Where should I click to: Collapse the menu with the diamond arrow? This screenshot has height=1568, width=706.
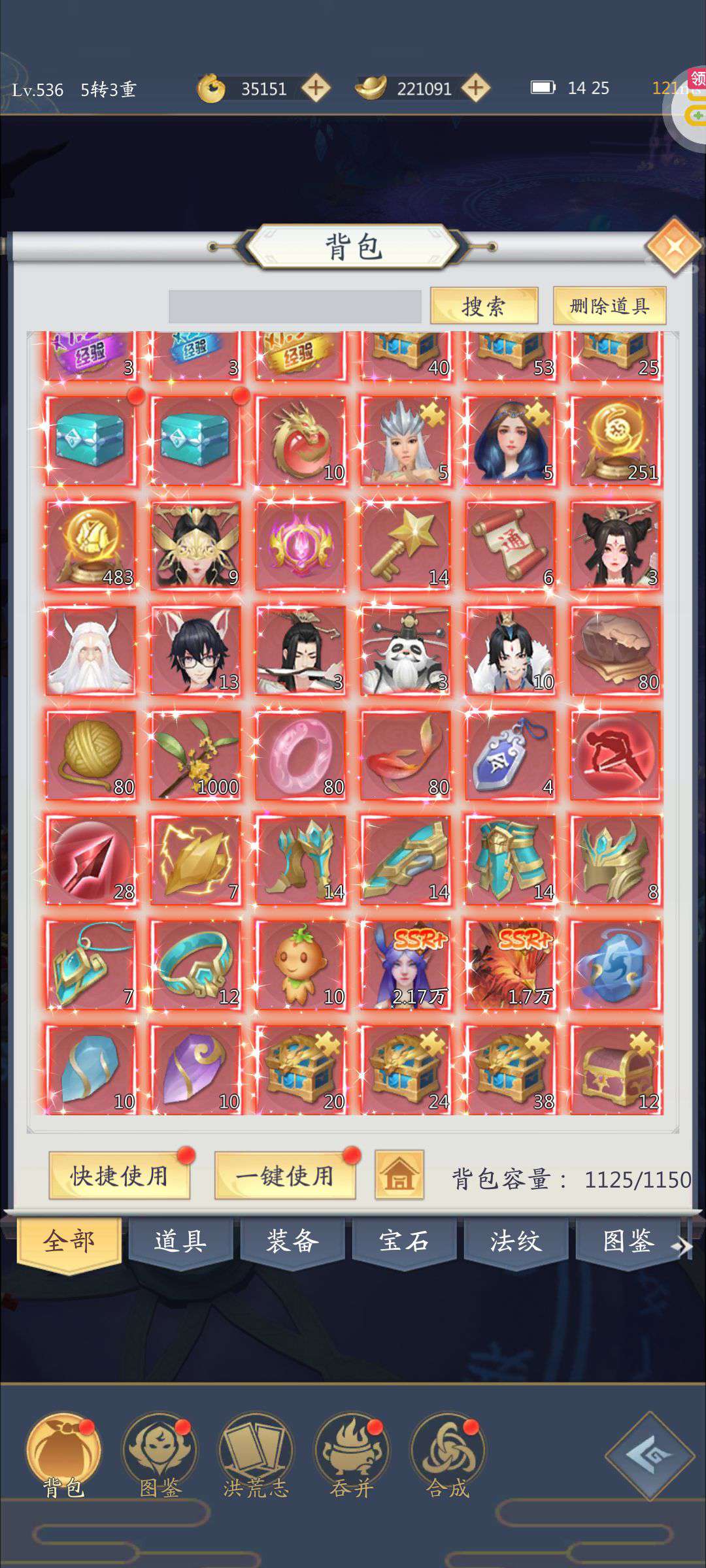pyautogui.click(x=649, y=1456)
